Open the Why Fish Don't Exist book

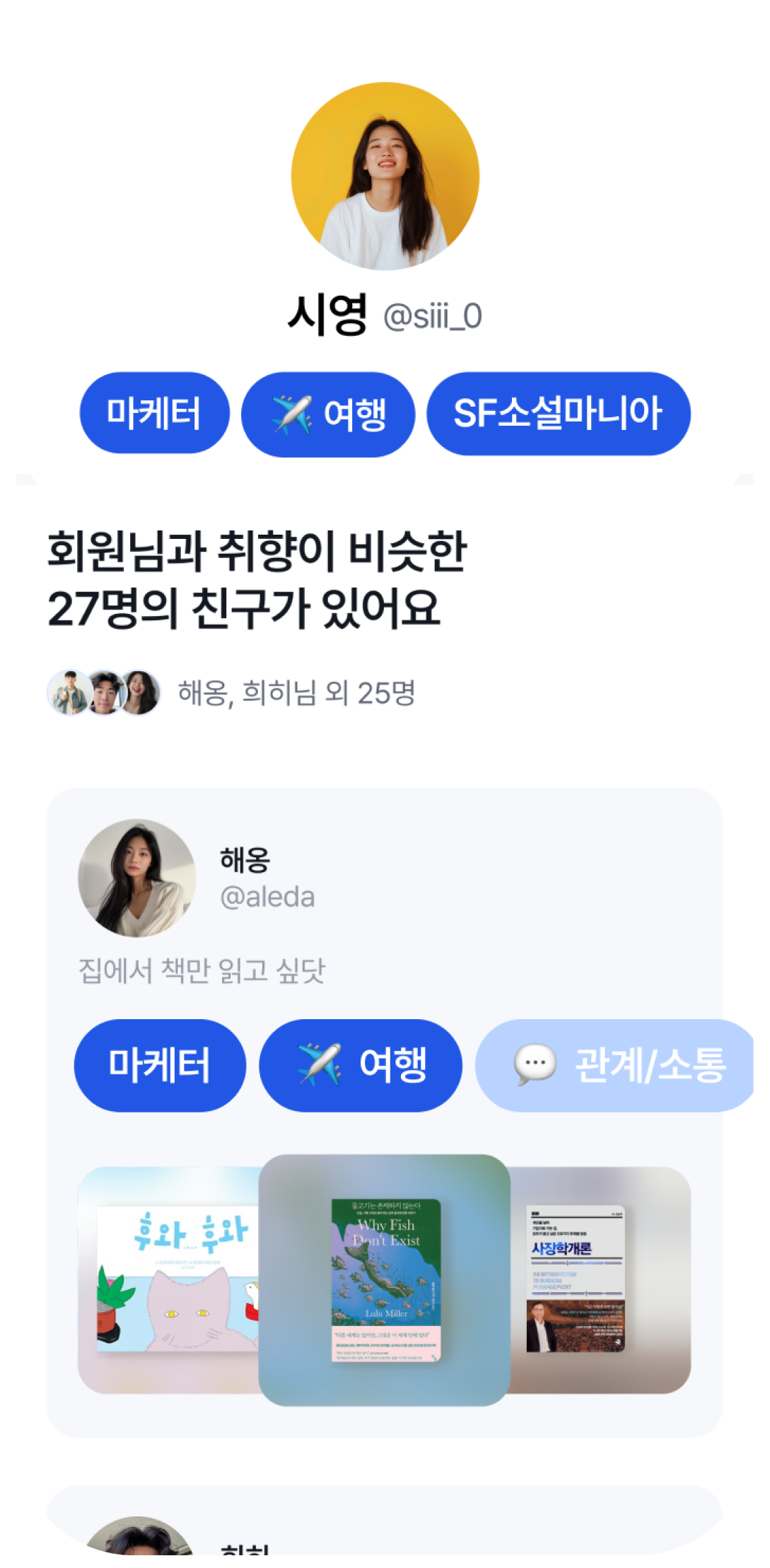(x=385, y=1280)
